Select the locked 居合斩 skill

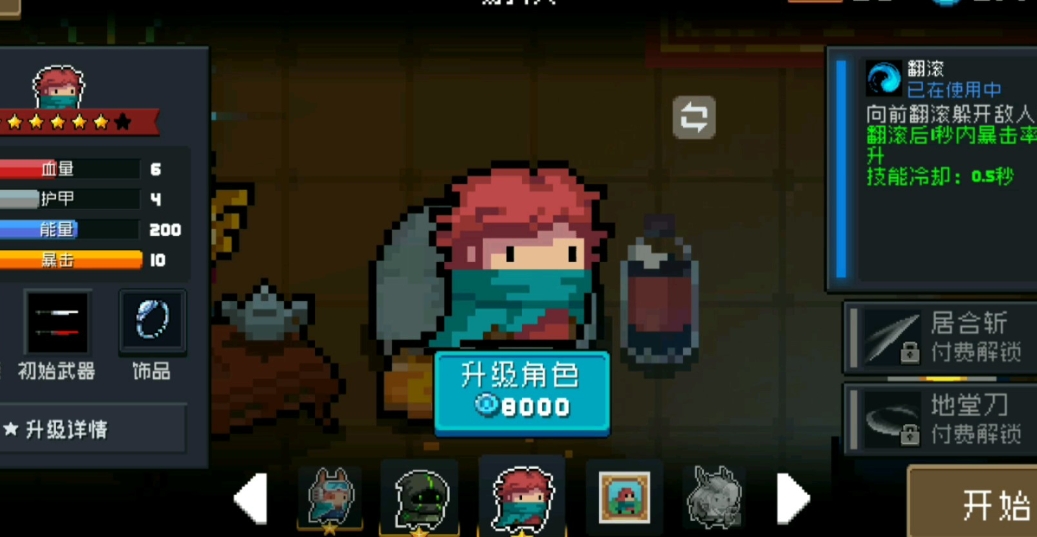(940, 336)
